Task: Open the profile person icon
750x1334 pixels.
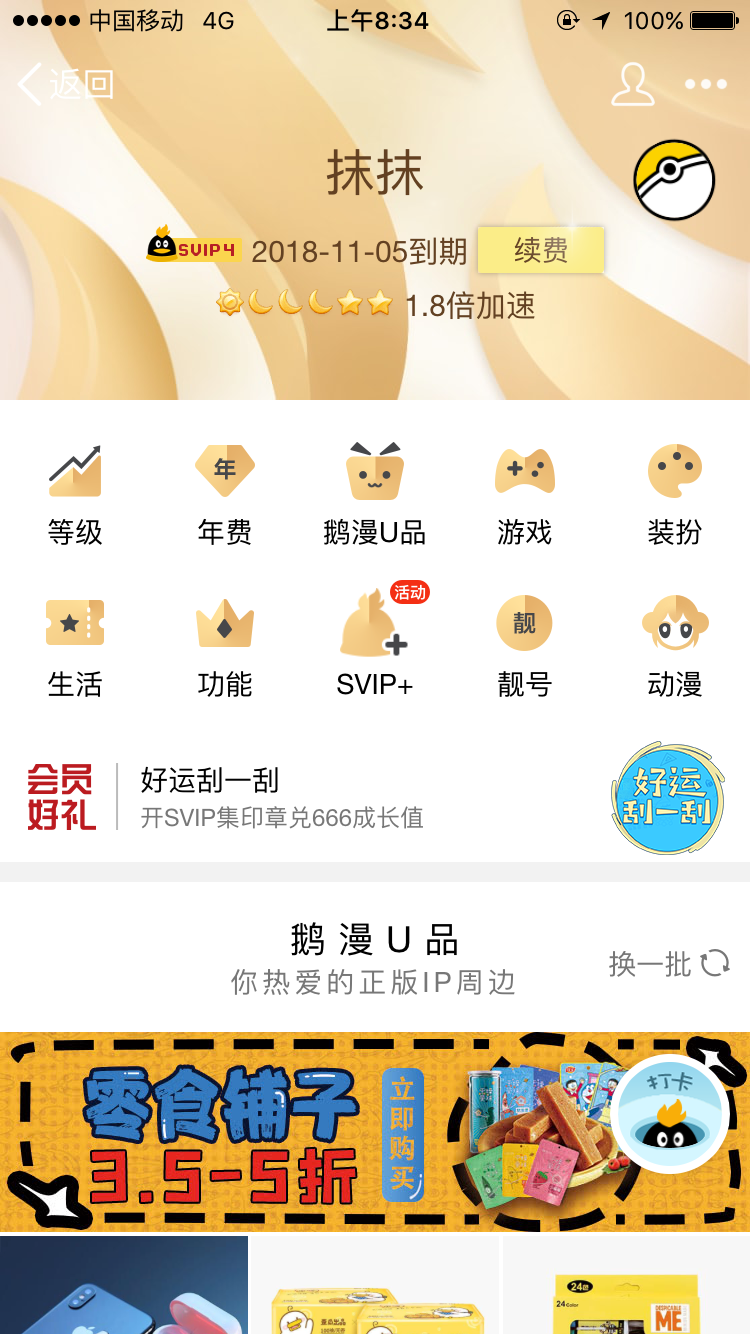Action: click(x=633, y=84)
